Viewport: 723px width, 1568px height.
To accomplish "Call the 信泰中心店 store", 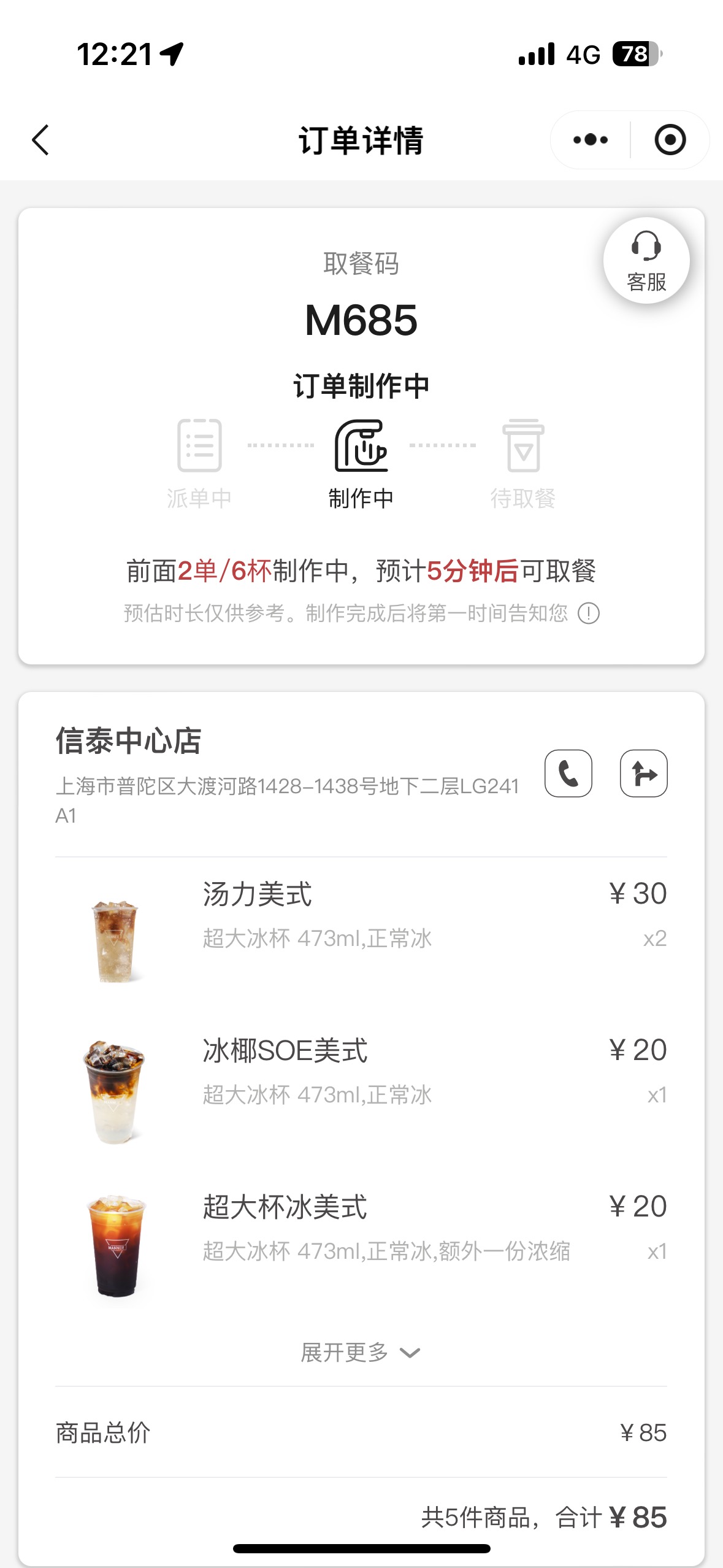I will point(568,773).
